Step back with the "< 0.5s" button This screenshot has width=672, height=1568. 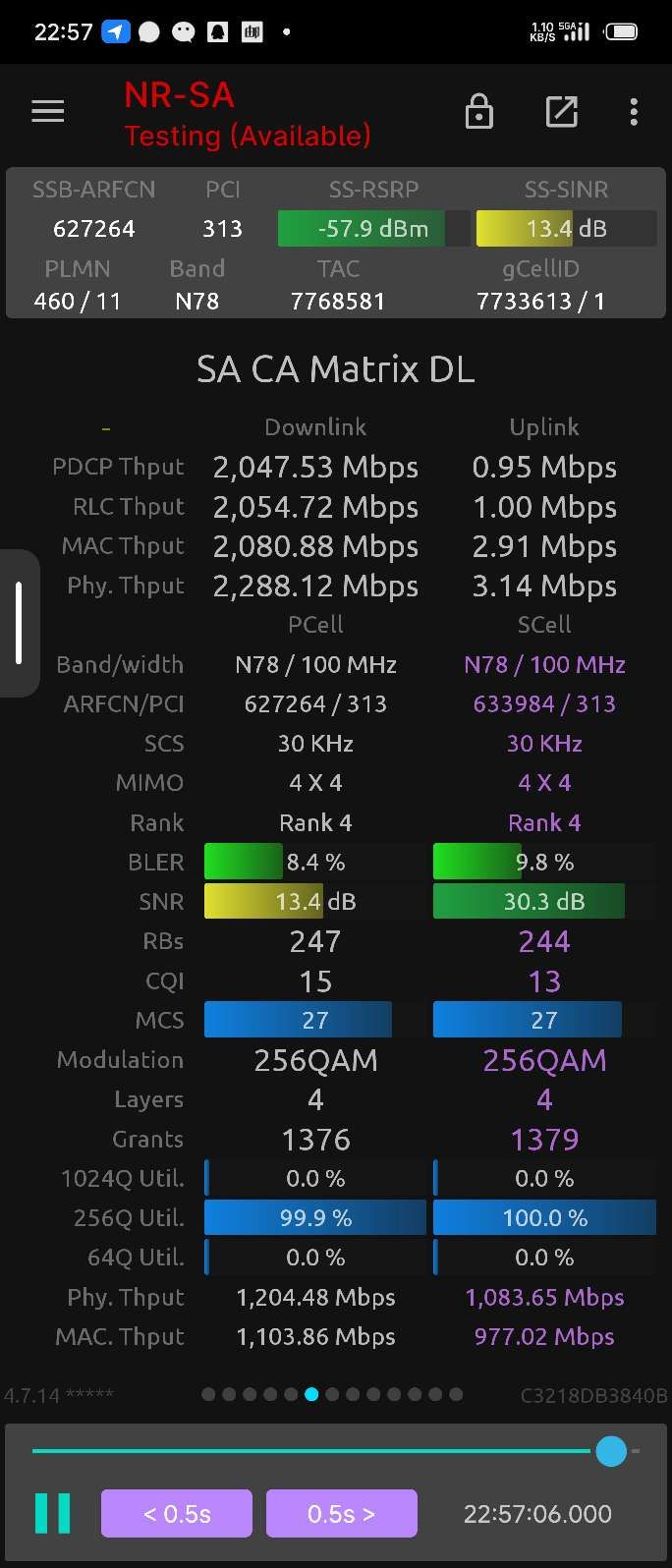pos(177,1513)
